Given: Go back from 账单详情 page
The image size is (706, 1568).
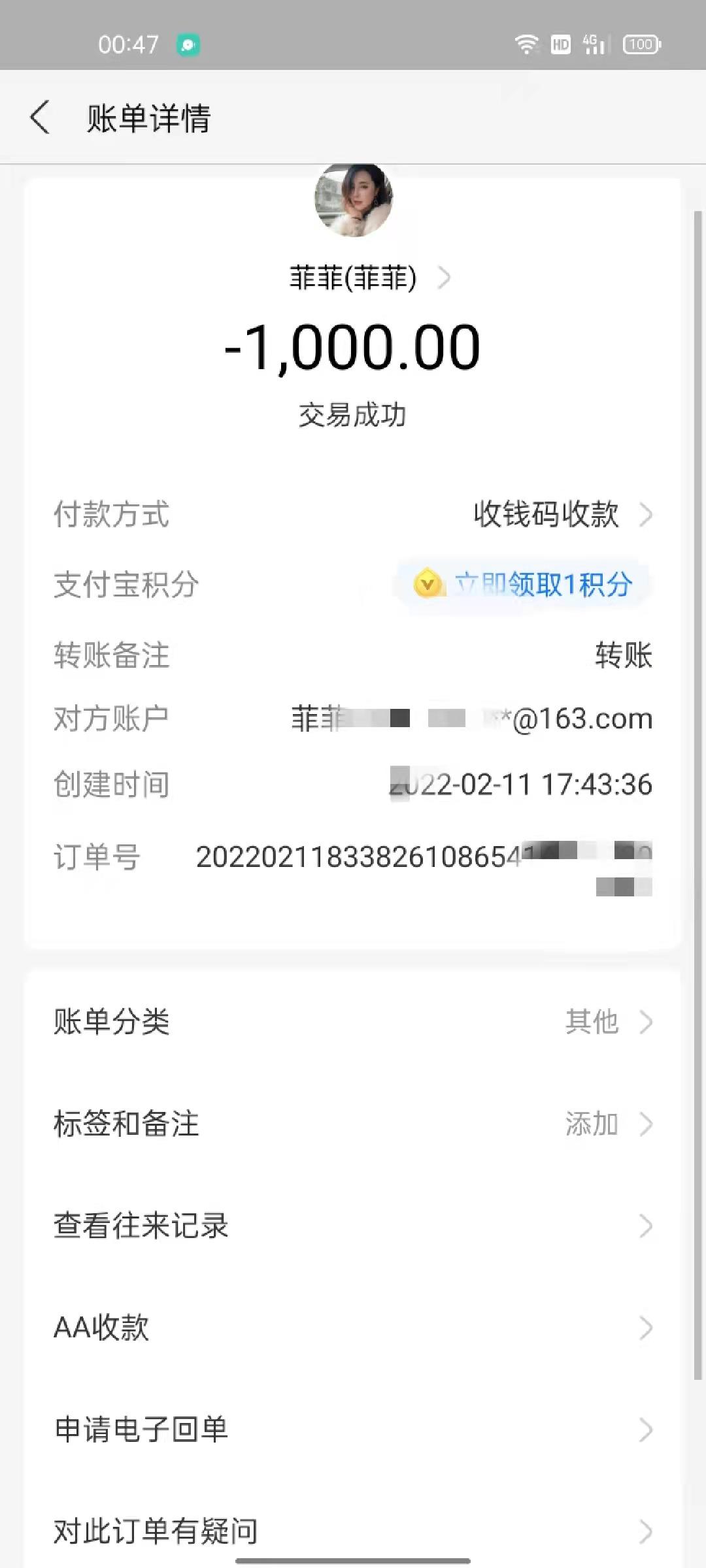Looking at the screenshot, I should (x=41, y=118).
